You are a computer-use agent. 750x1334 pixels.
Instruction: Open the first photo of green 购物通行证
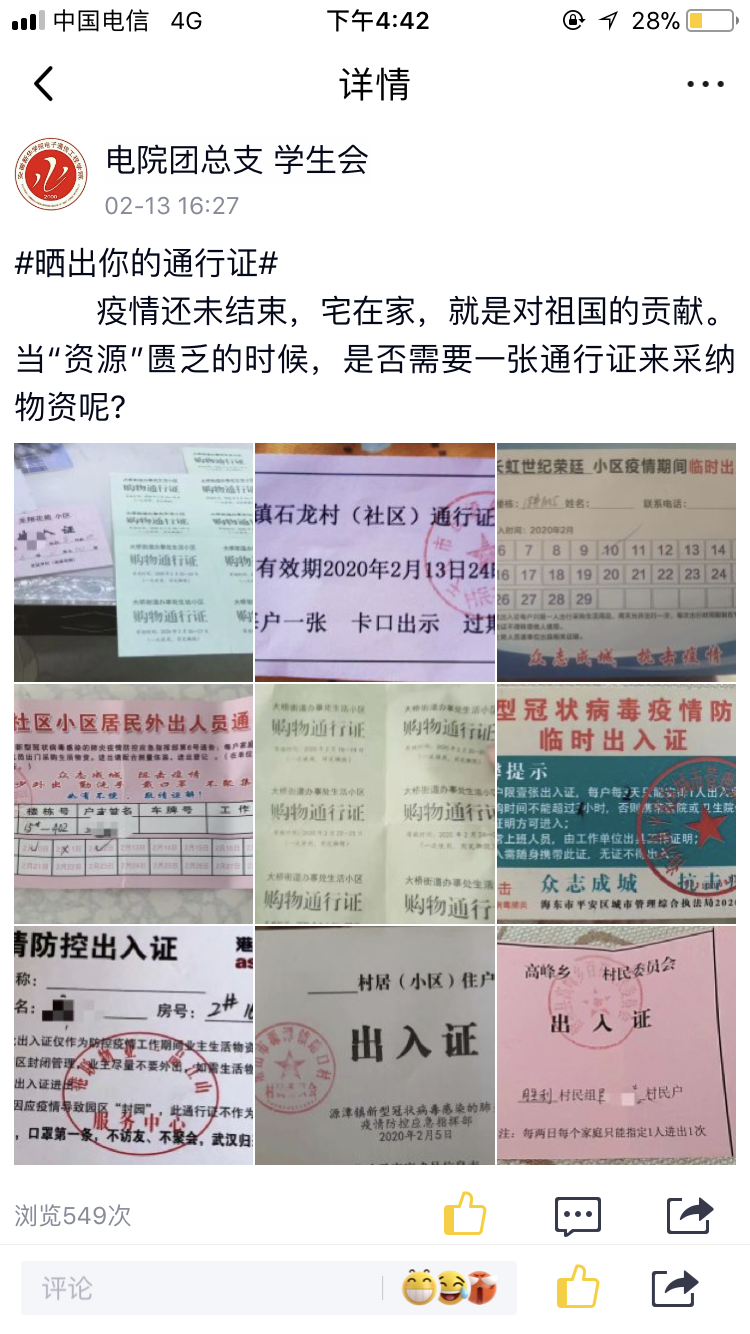133,562
